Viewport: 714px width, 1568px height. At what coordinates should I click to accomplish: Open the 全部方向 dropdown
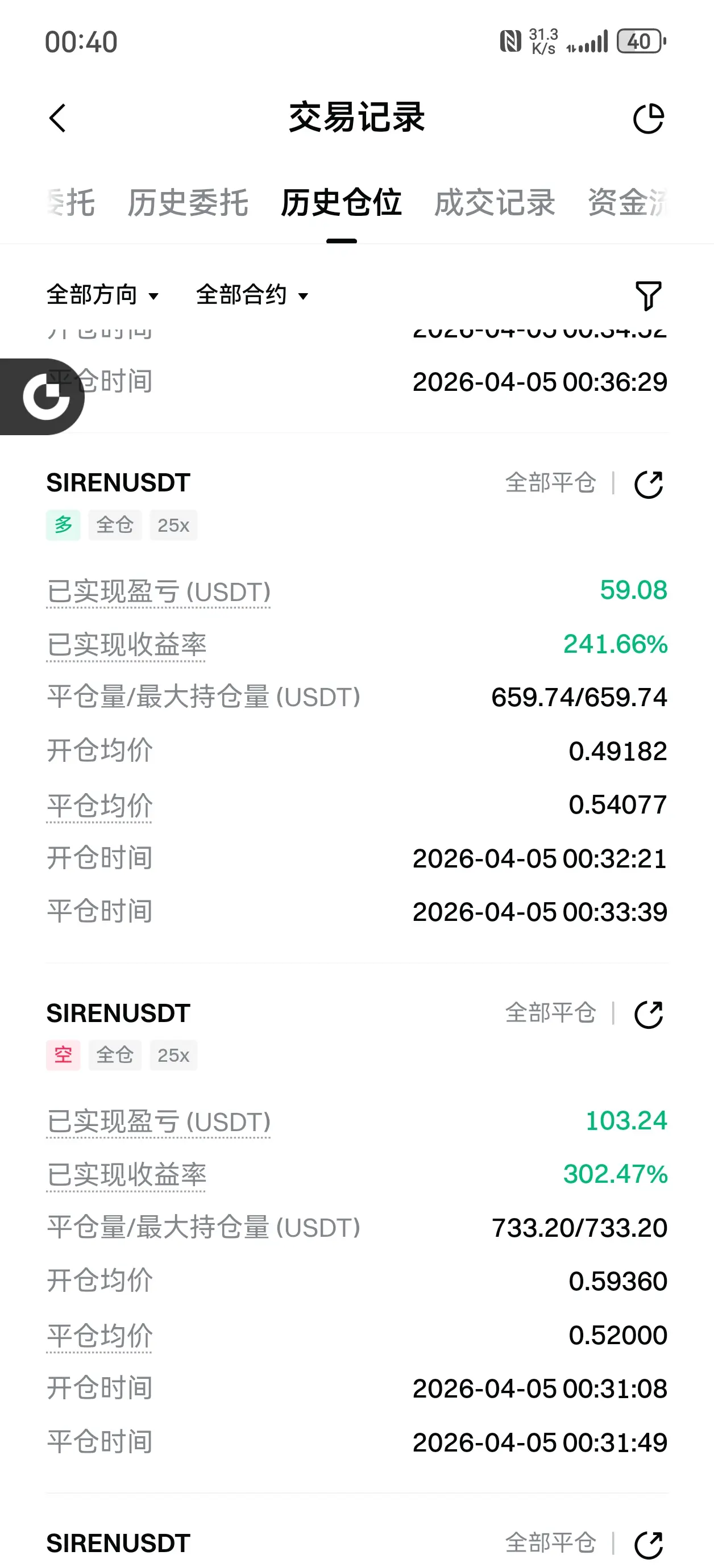103,295
